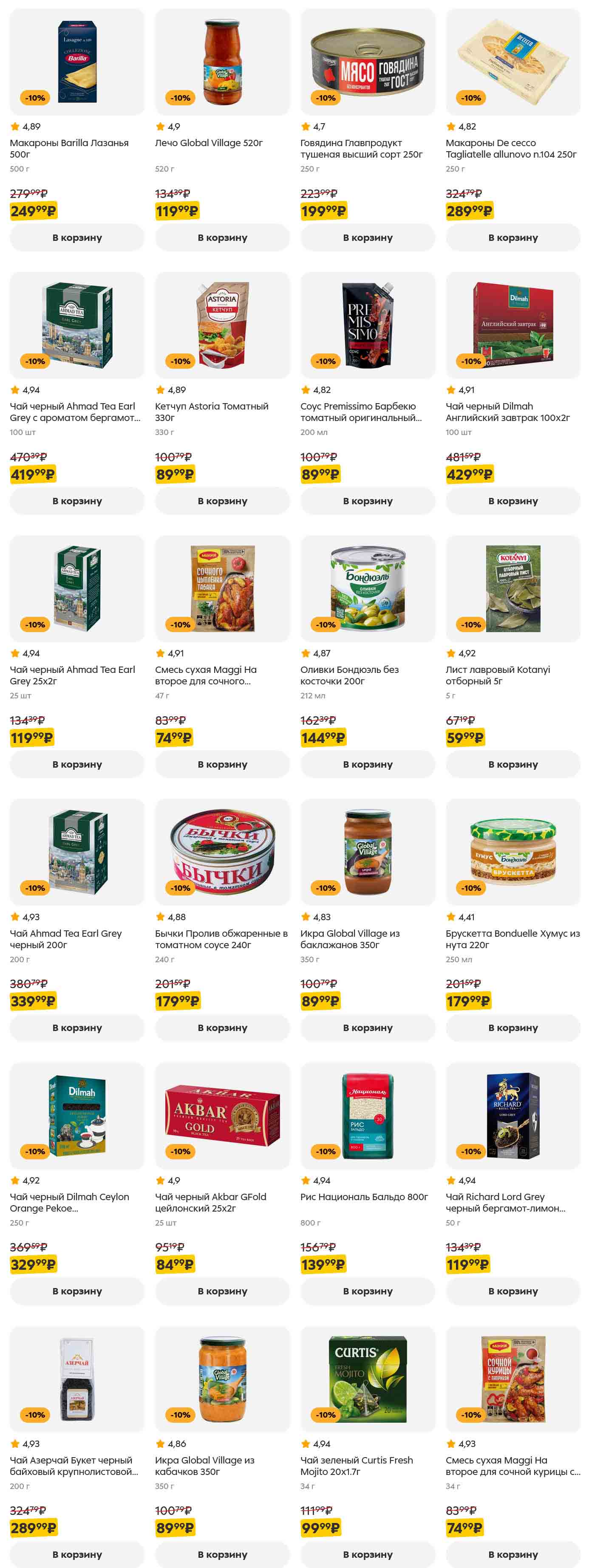Add Barilla Лазанья pasta to cart

point(77,237)
